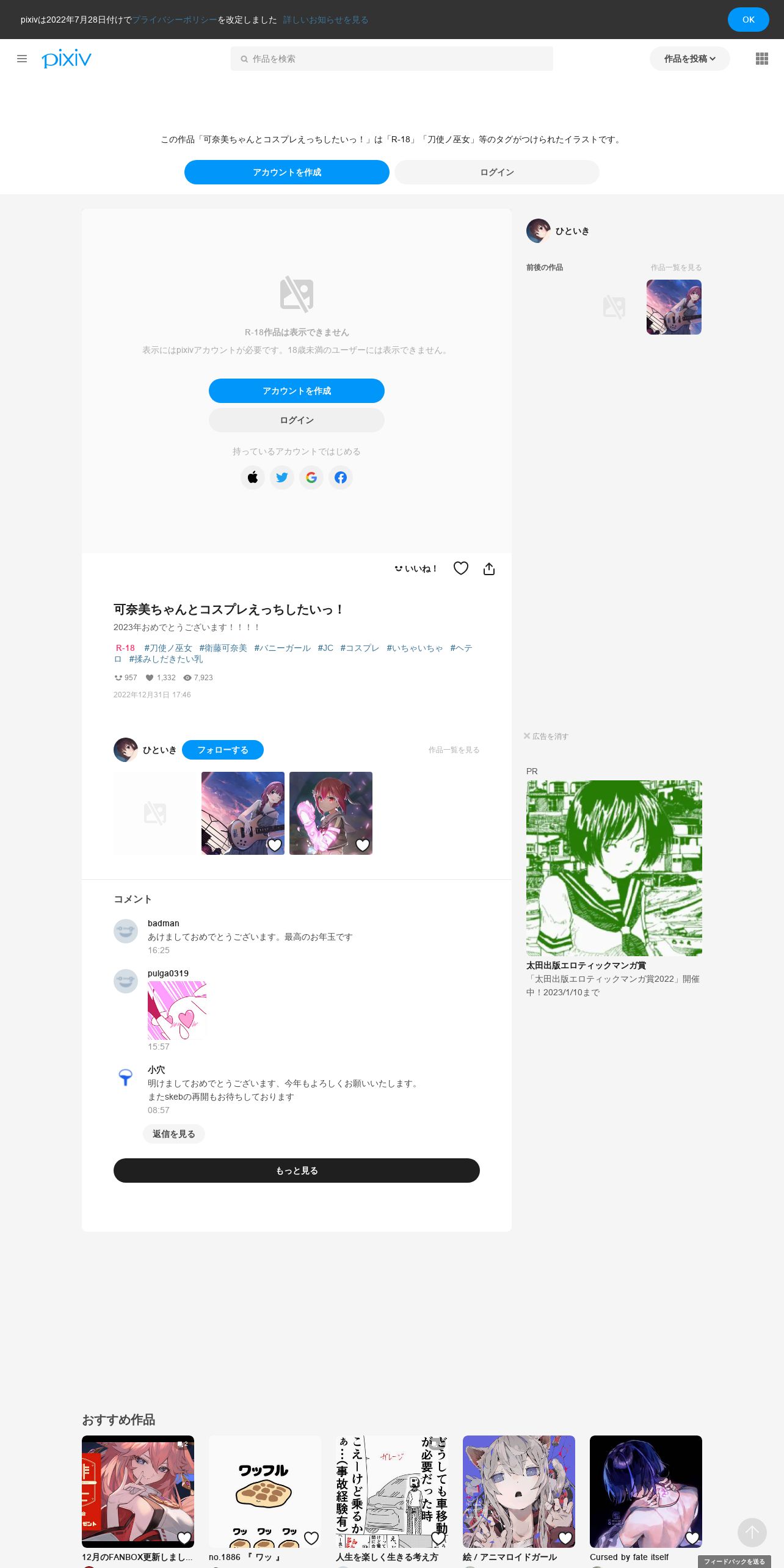Open the #刀使ノ巫女 tag
Viewport: 784px width, 1568px height.
pyautogui.click(x=168, y=648)
